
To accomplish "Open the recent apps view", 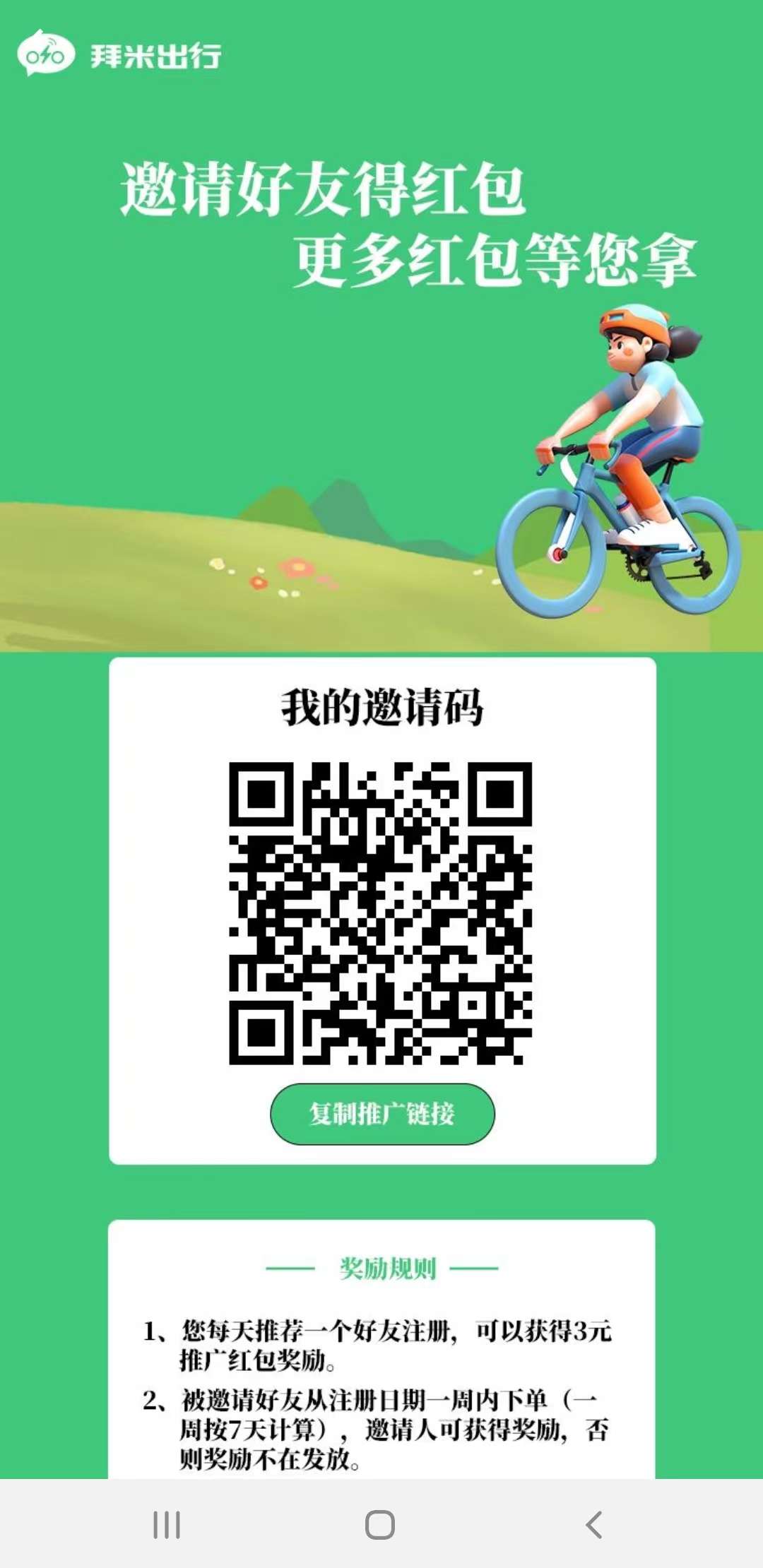I will pos(167,1525).
